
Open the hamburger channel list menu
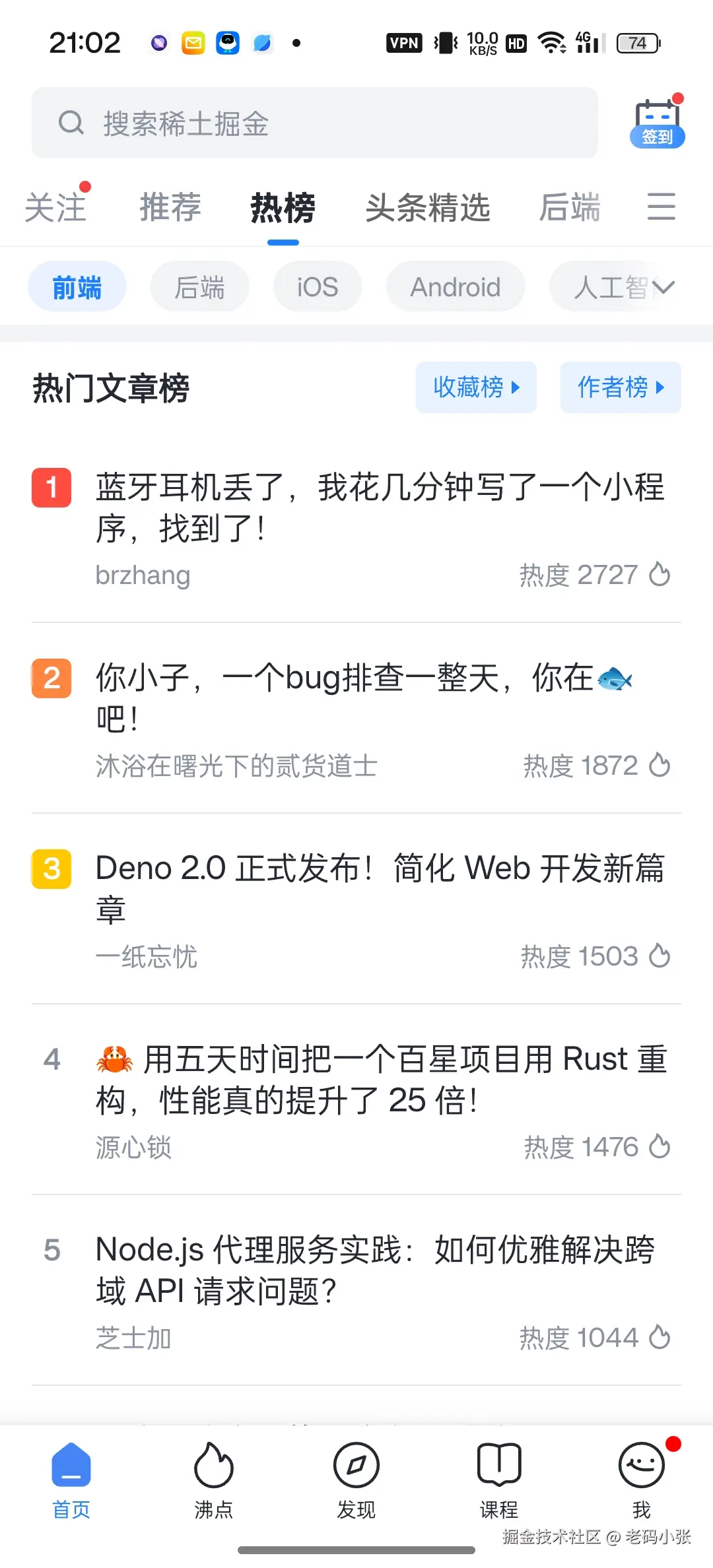pos(662,207)
